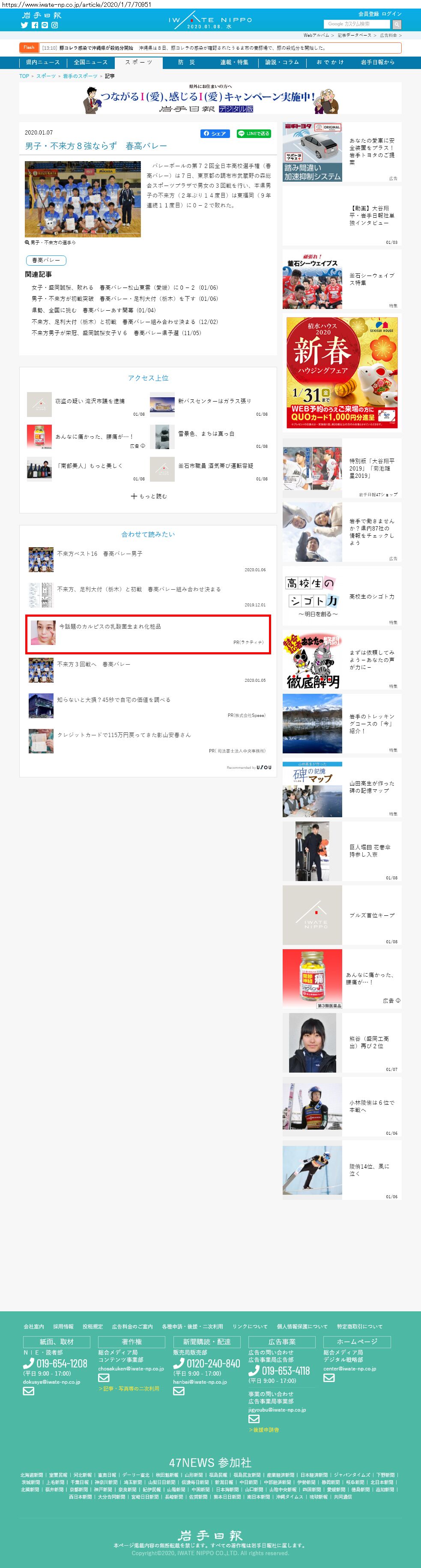Open the 積水ハウス 新春ハウジングフェア banner
Screen dimensions: 421x1568
pyautogui.click(x=341, y=372)
